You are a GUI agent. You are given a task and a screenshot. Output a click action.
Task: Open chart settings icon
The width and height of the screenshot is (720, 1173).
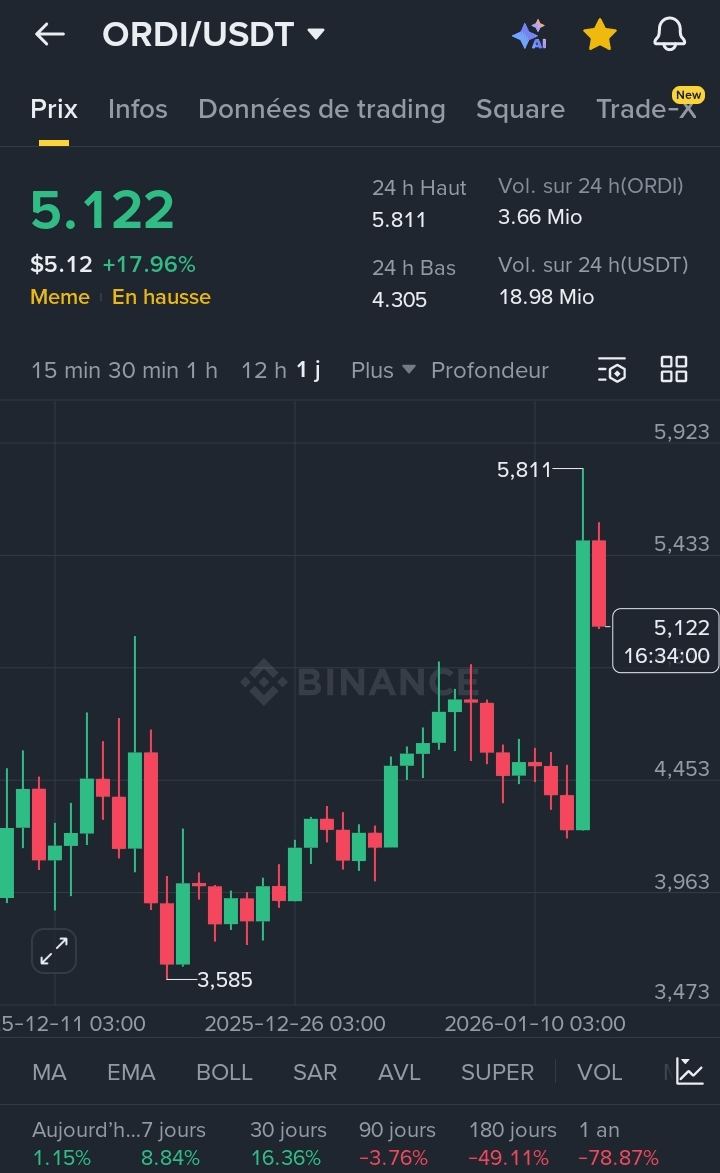tap(612, 370)
